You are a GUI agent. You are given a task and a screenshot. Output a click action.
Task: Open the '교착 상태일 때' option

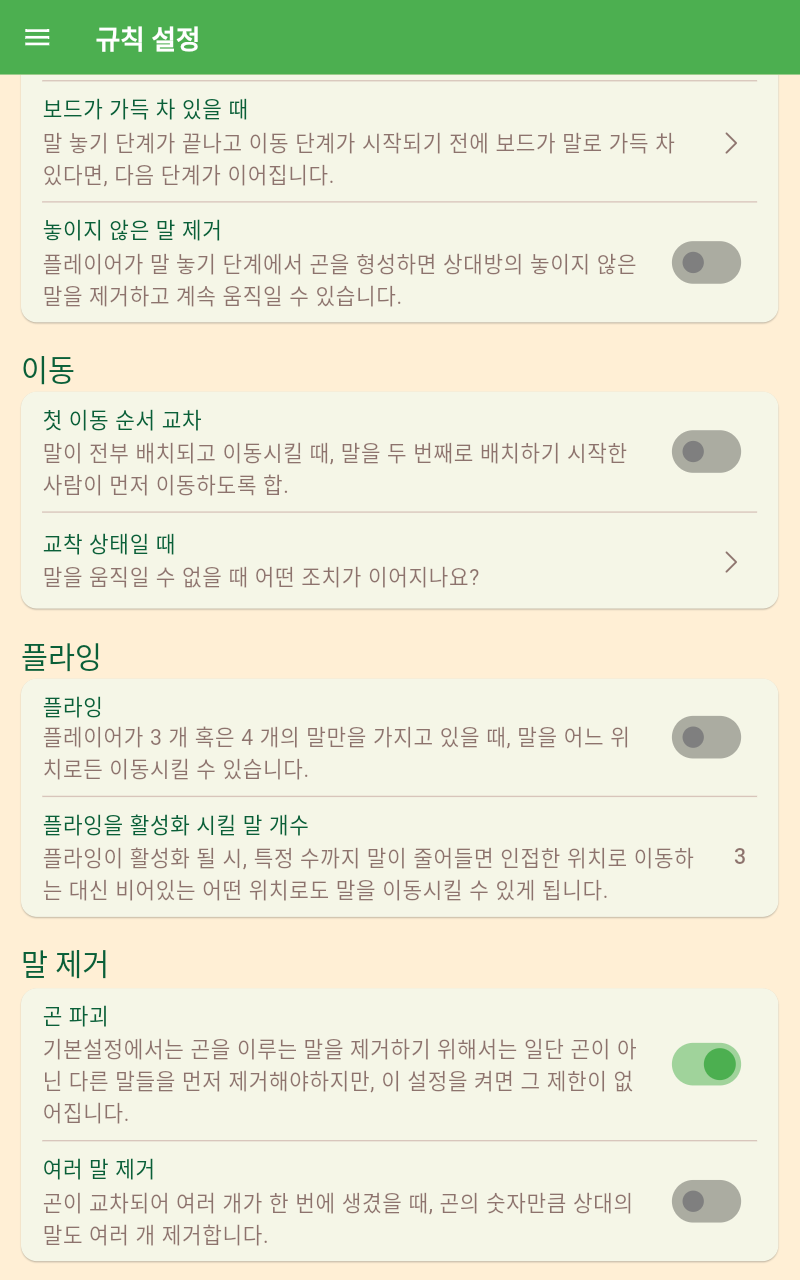(x=399, y=561)
